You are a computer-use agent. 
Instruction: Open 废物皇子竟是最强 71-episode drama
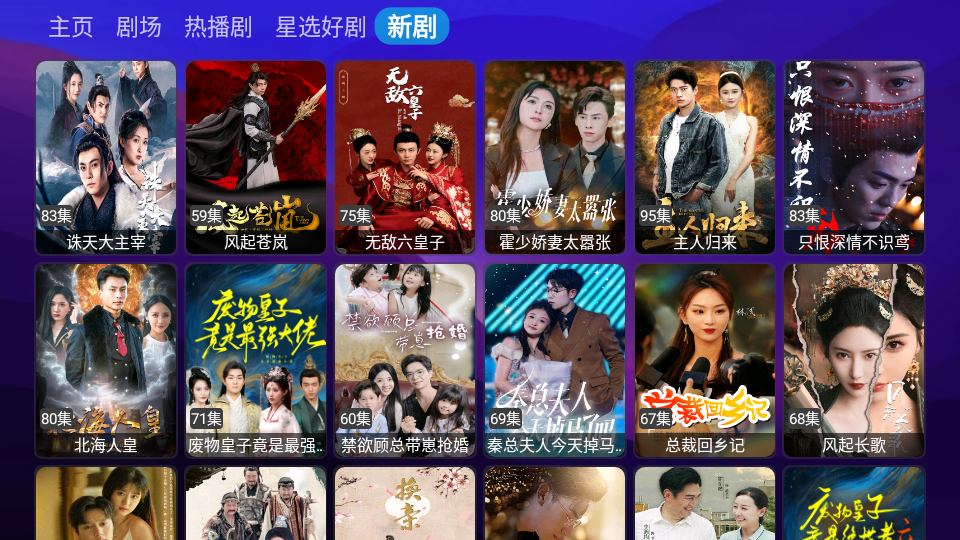point(256,360)
